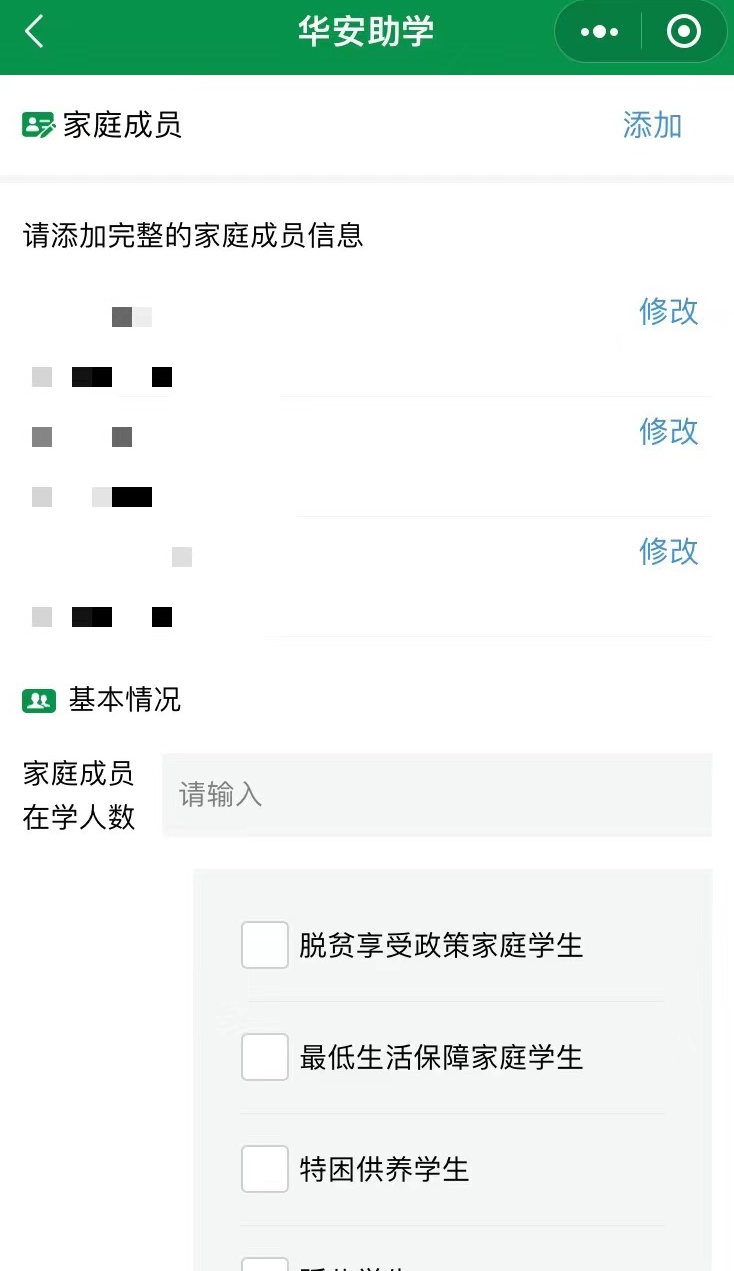
Task: Close the mini program with the circle button
Action: pos(684,32)
